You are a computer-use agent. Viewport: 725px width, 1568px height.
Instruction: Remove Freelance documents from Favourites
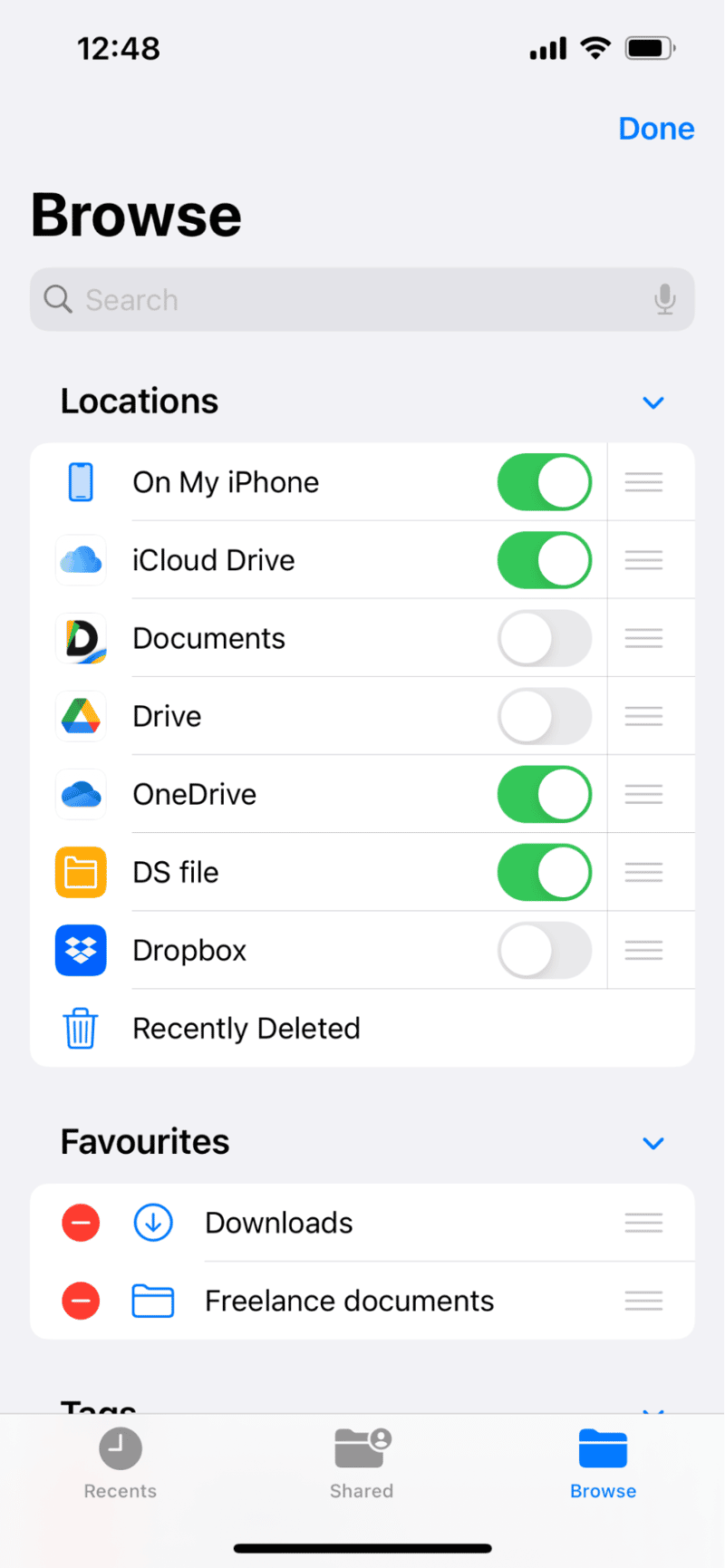pyautogui.click(x=81, y=1301)
